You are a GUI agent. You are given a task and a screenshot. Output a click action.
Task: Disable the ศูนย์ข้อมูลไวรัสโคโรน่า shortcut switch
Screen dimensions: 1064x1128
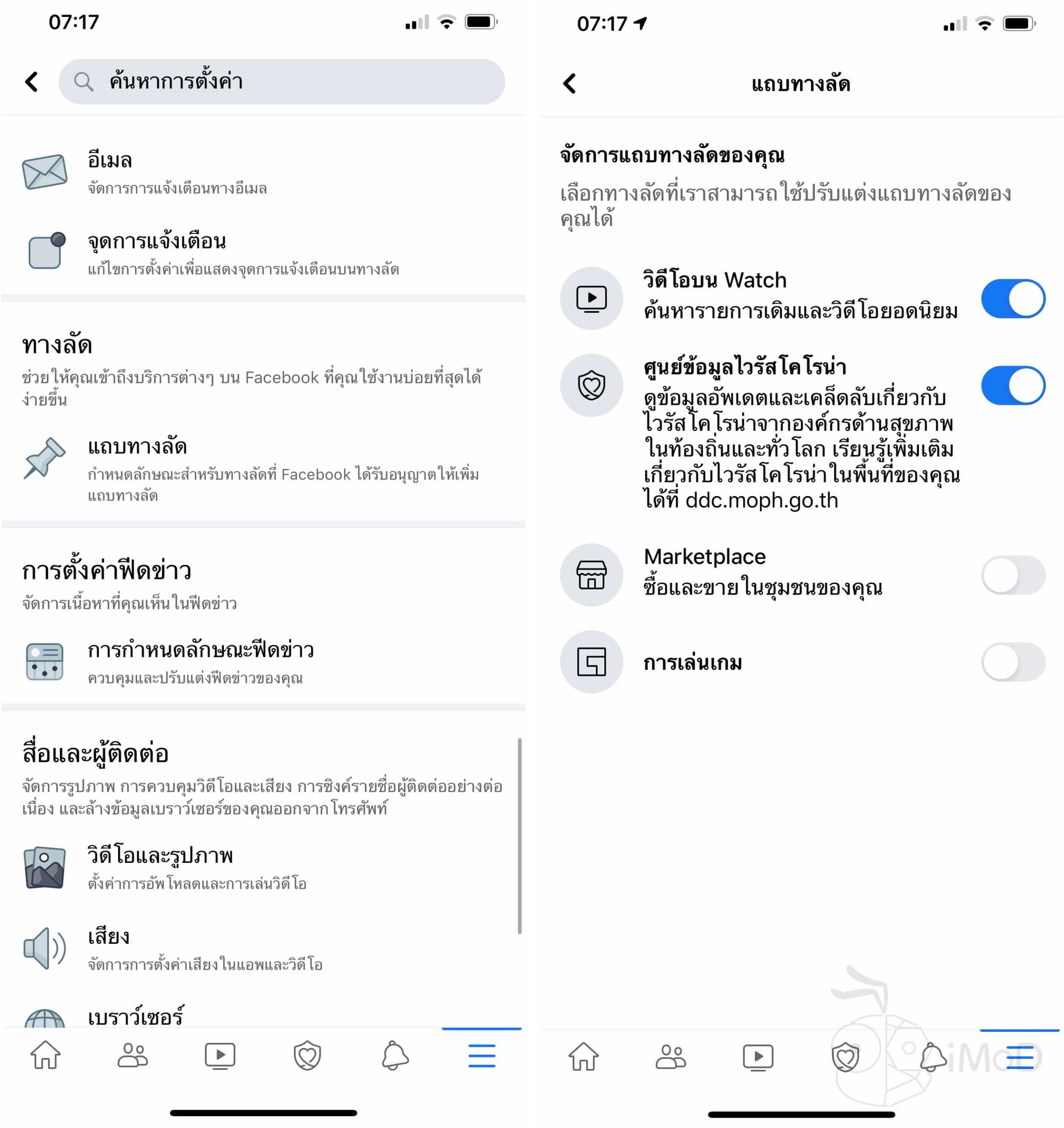[1012, 385]
